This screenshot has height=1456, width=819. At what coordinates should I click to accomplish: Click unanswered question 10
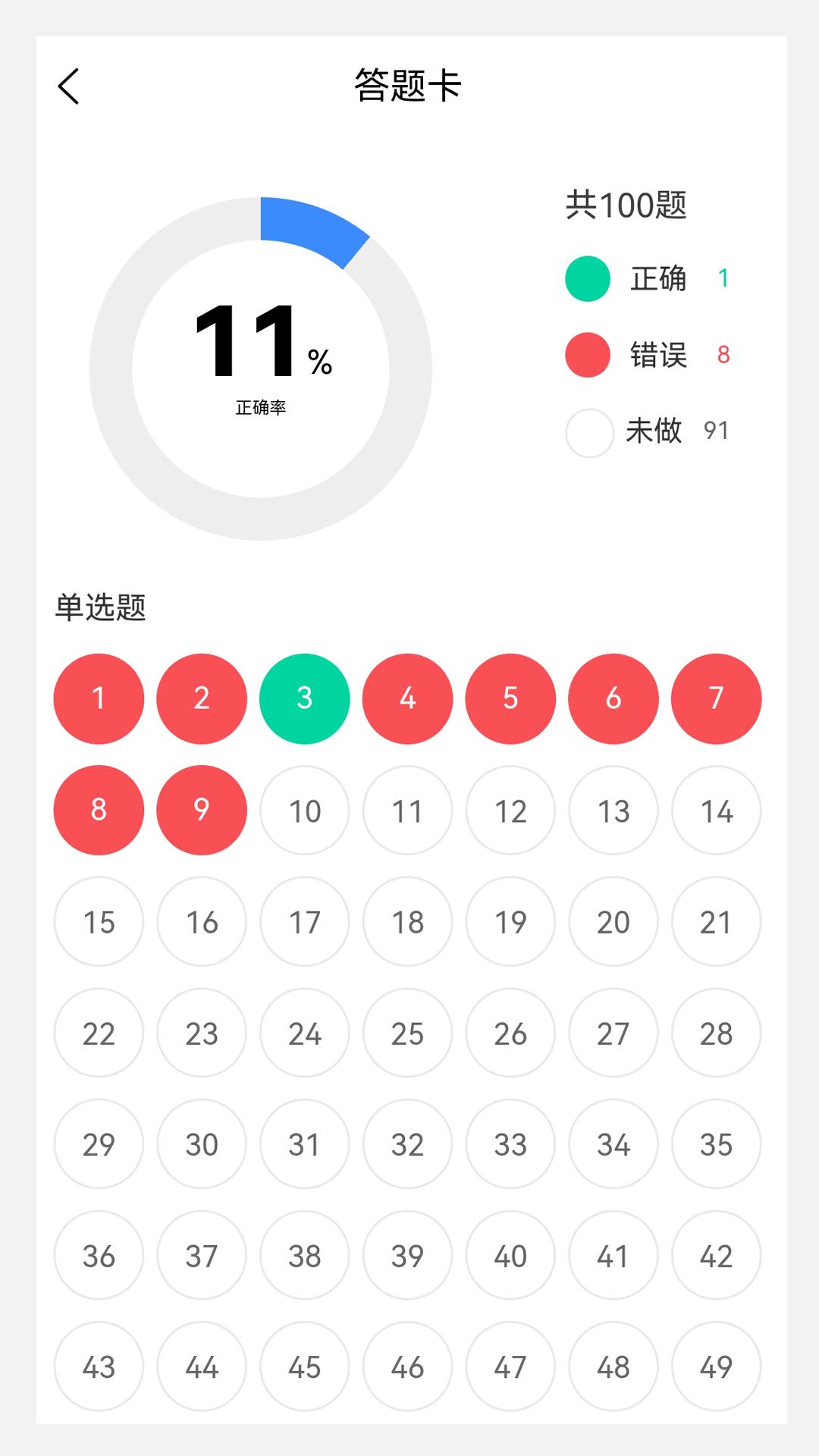pyautogui.click(x=304, y=810)
